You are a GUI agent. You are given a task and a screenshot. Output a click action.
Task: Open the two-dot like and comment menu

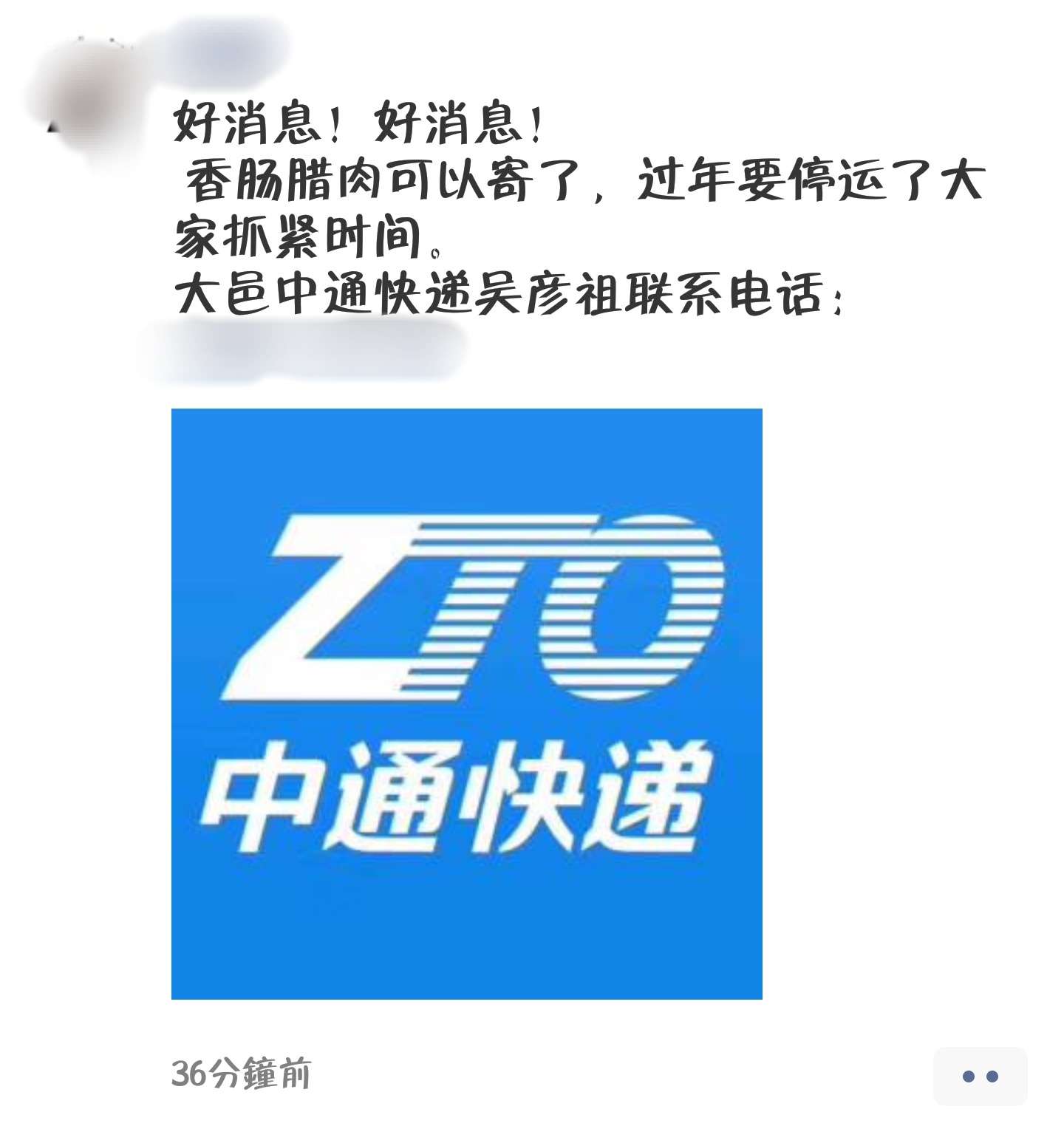pos(980,1076)
